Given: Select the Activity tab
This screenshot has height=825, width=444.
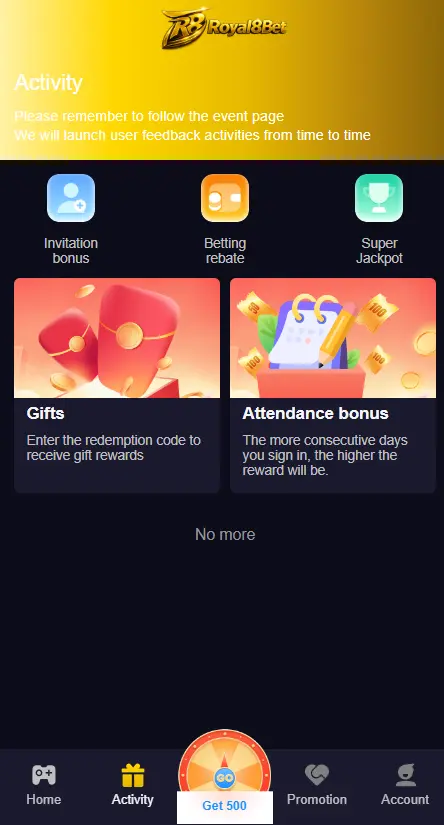Looking at the screenshot, I should click(133, 784).
